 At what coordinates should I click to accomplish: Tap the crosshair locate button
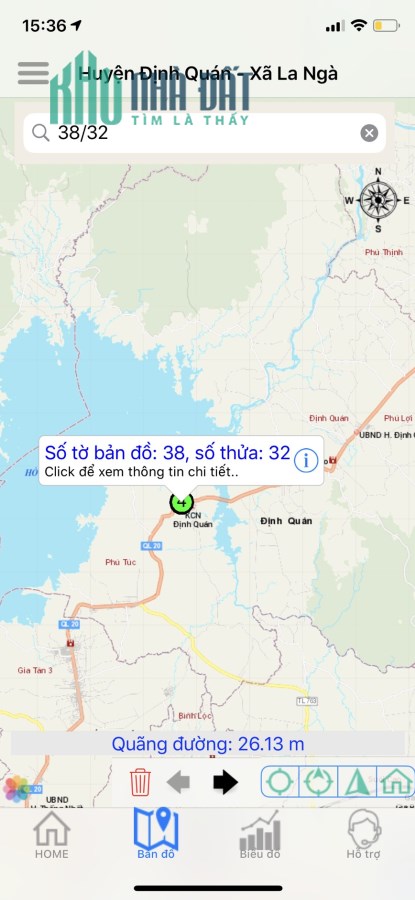280,782
